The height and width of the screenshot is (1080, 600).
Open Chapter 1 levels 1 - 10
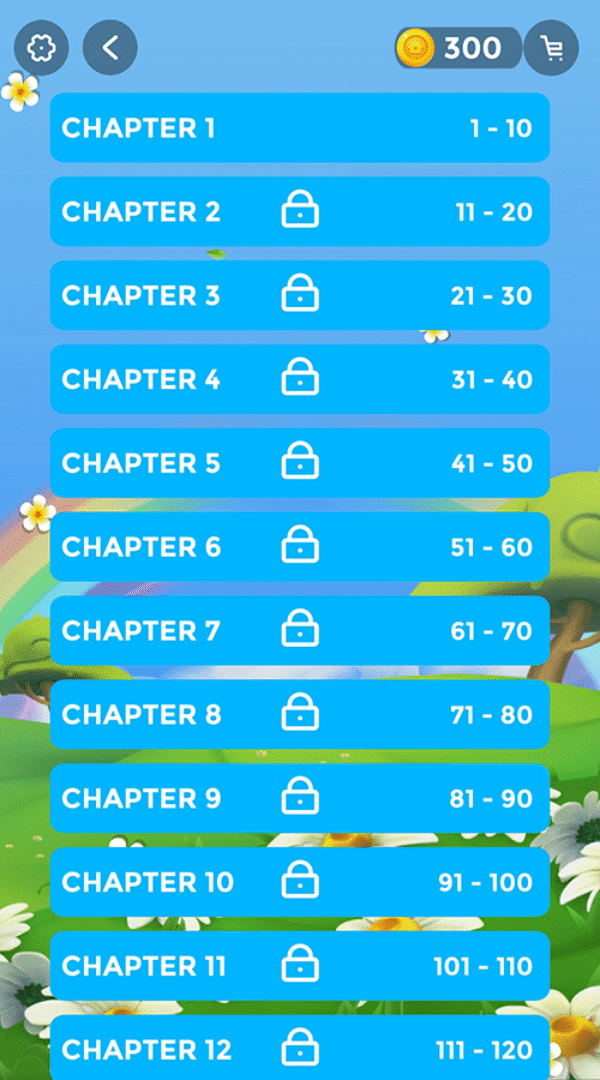click(300, 128)
